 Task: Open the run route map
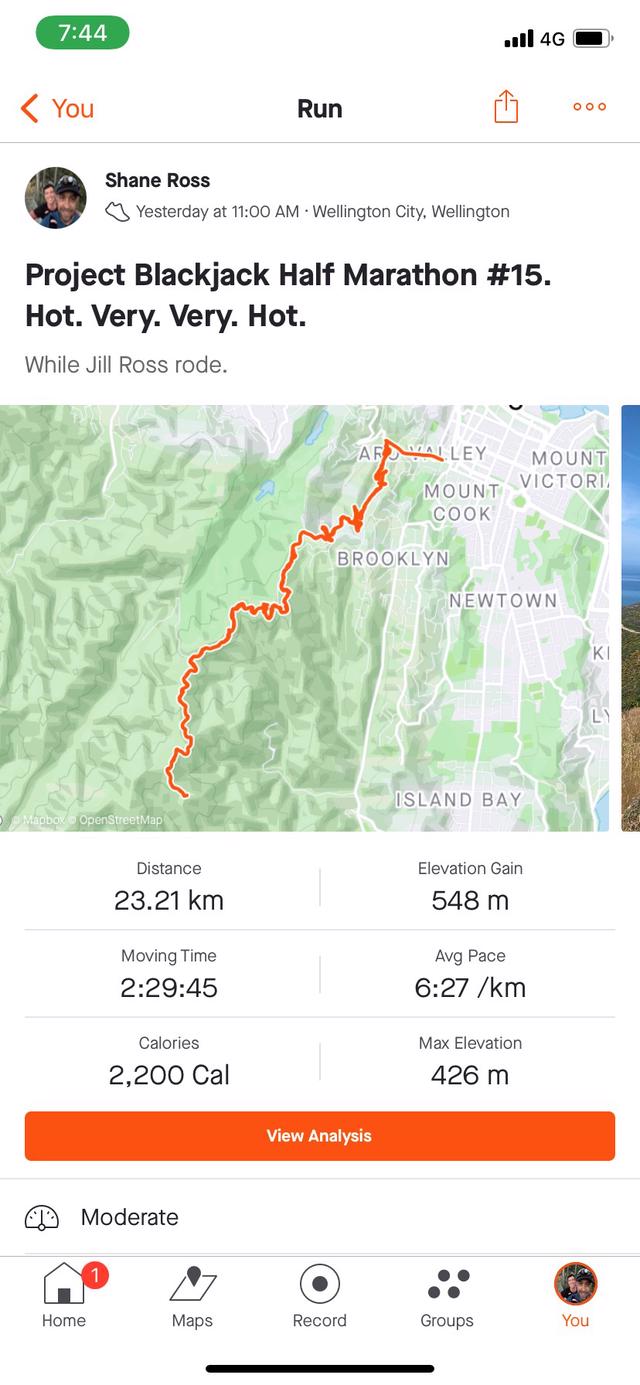coord(304,617)
